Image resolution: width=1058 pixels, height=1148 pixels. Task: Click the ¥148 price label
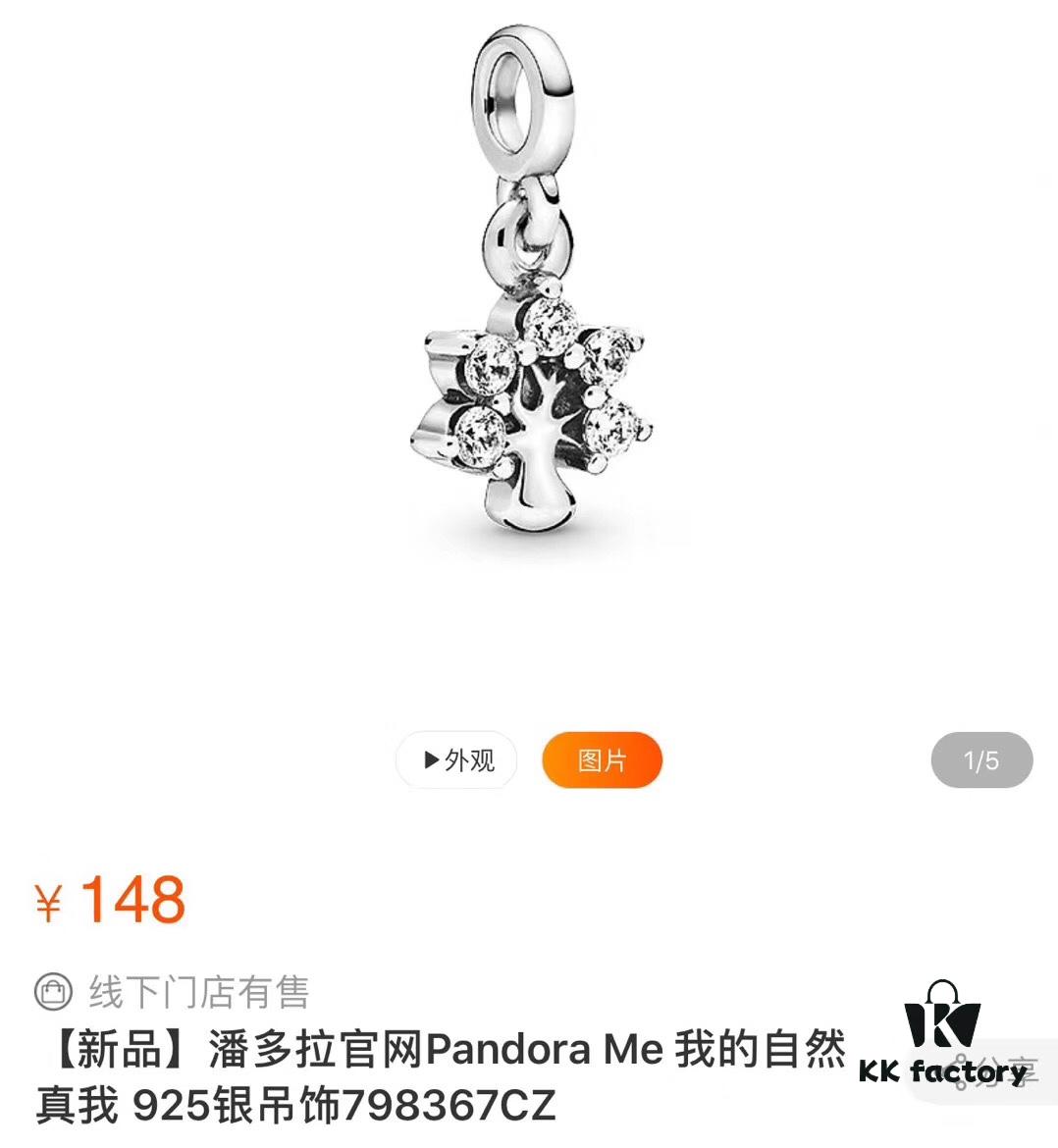[108, 901]
